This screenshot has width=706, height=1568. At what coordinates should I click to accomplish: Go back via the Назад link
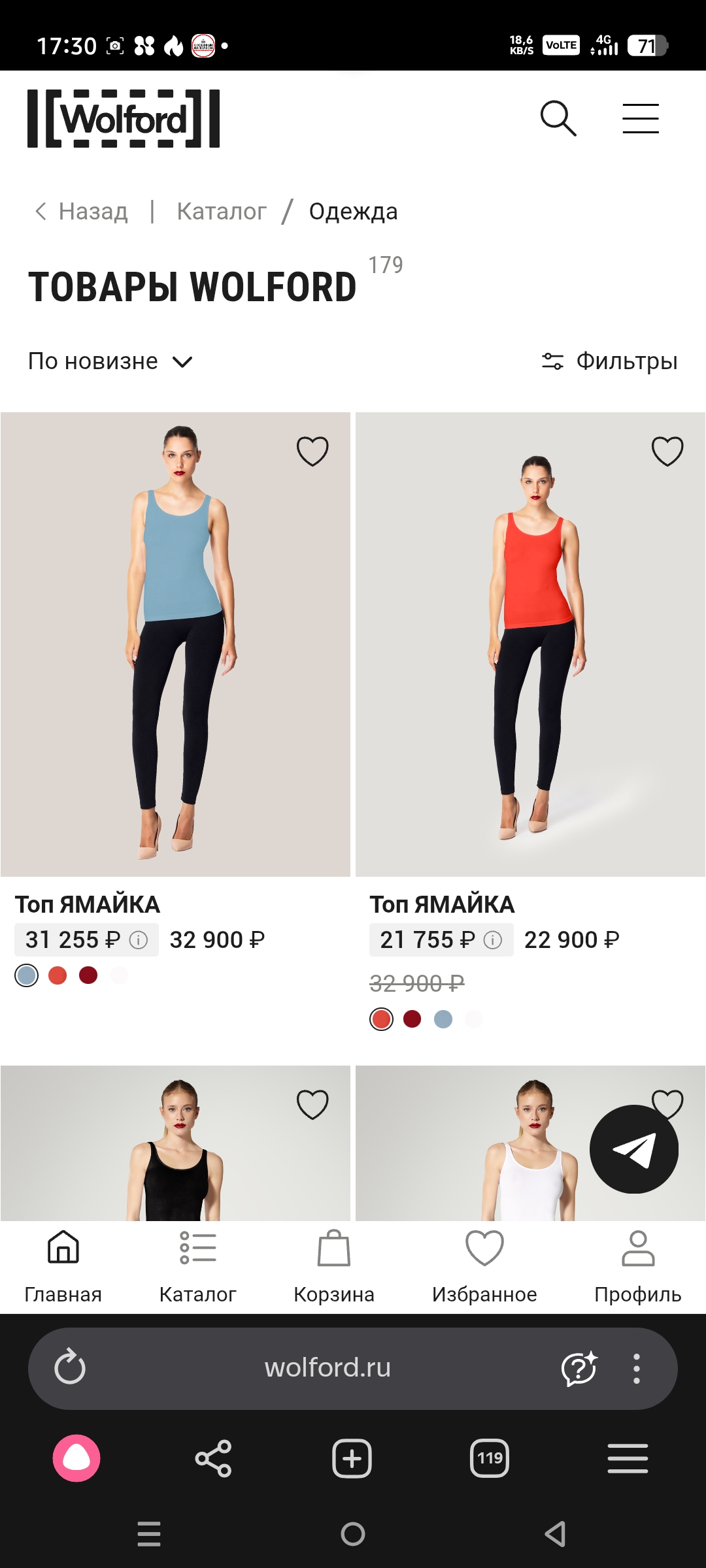82,212
